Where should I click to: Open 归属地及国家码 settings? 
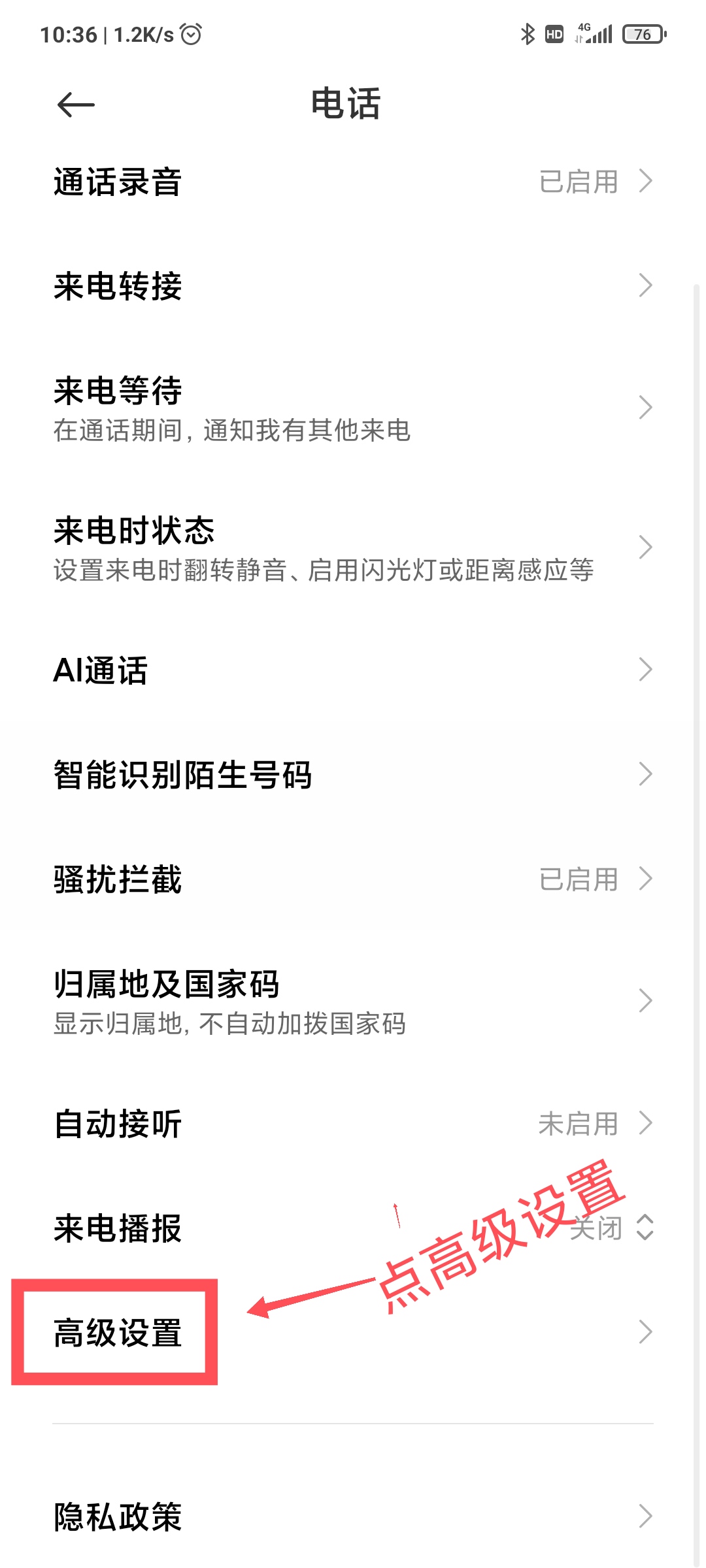pyautogui.click(x=353, y=1001)
